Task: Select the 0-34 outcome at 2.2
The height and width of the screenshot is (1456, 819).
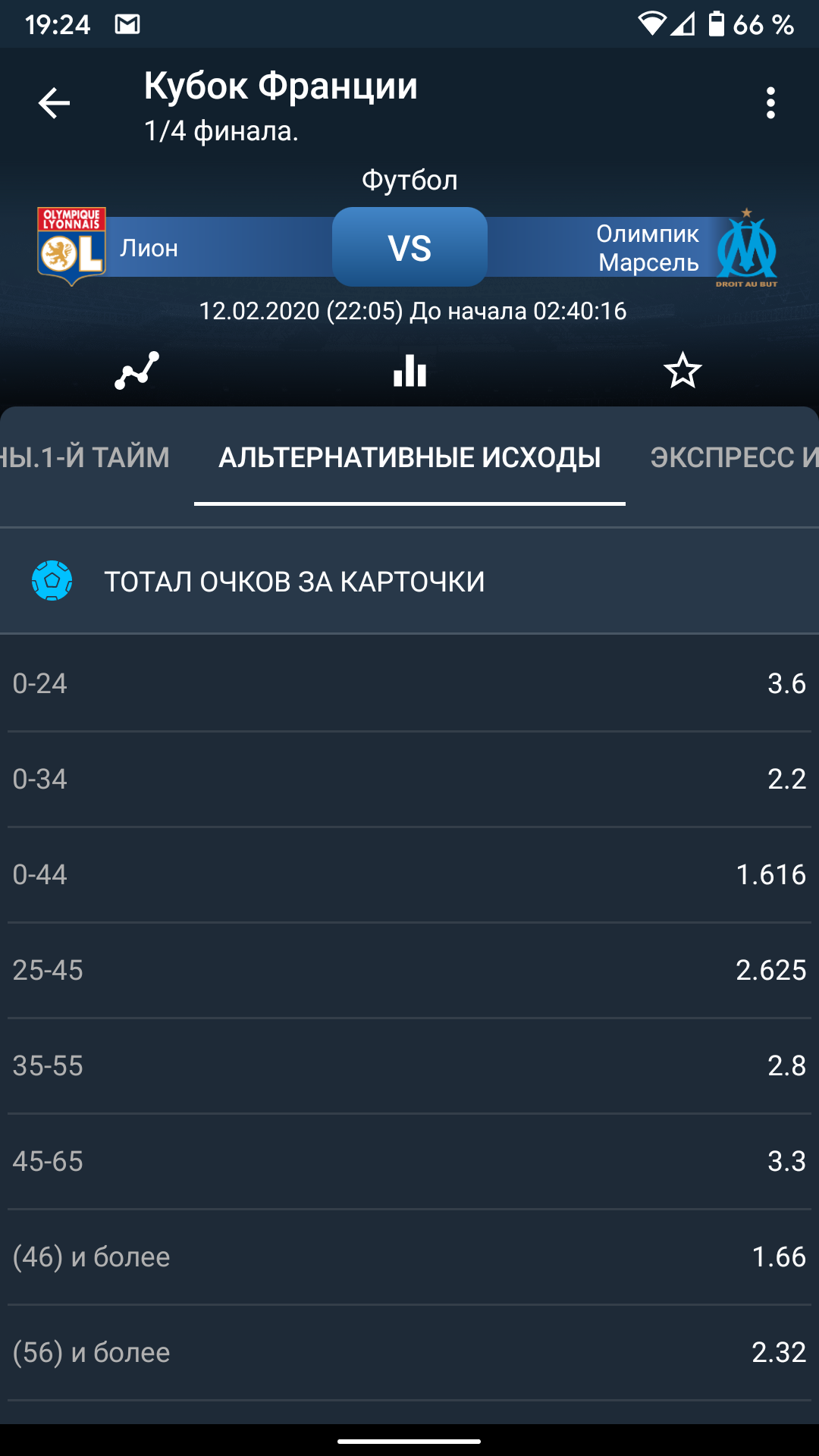Action: click(409, 779)
